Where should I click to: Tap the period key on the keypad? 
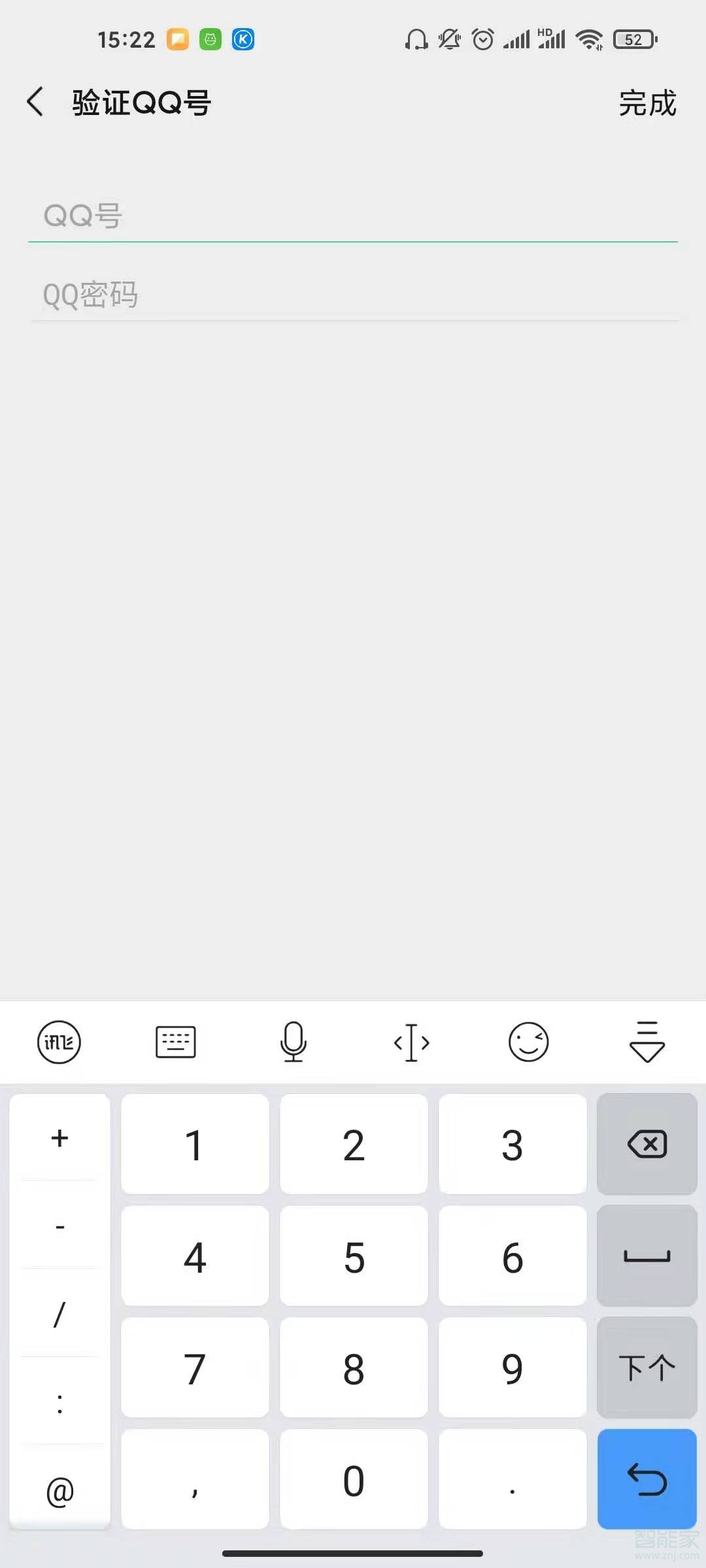[513, 1480]
